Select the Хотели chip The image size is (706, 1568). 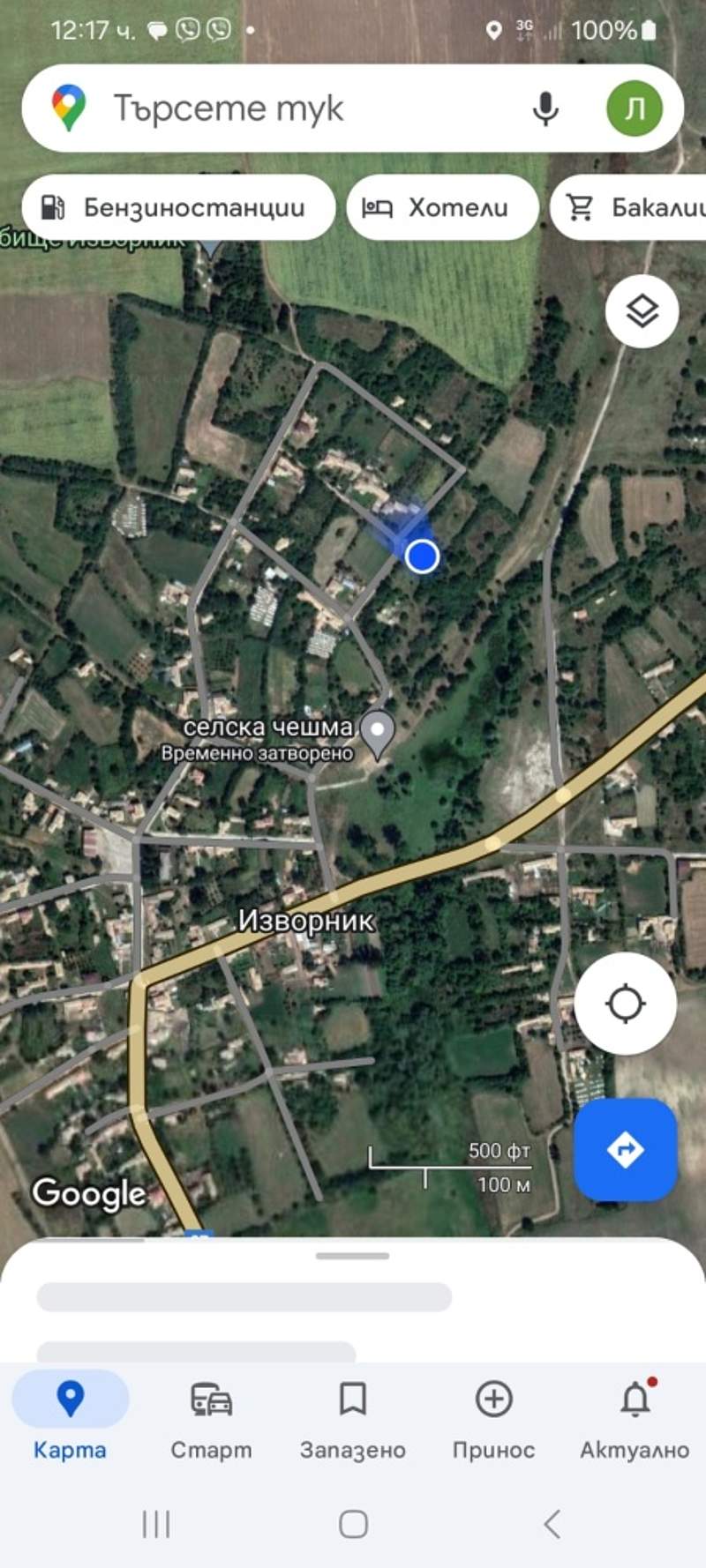coord(442,208)
